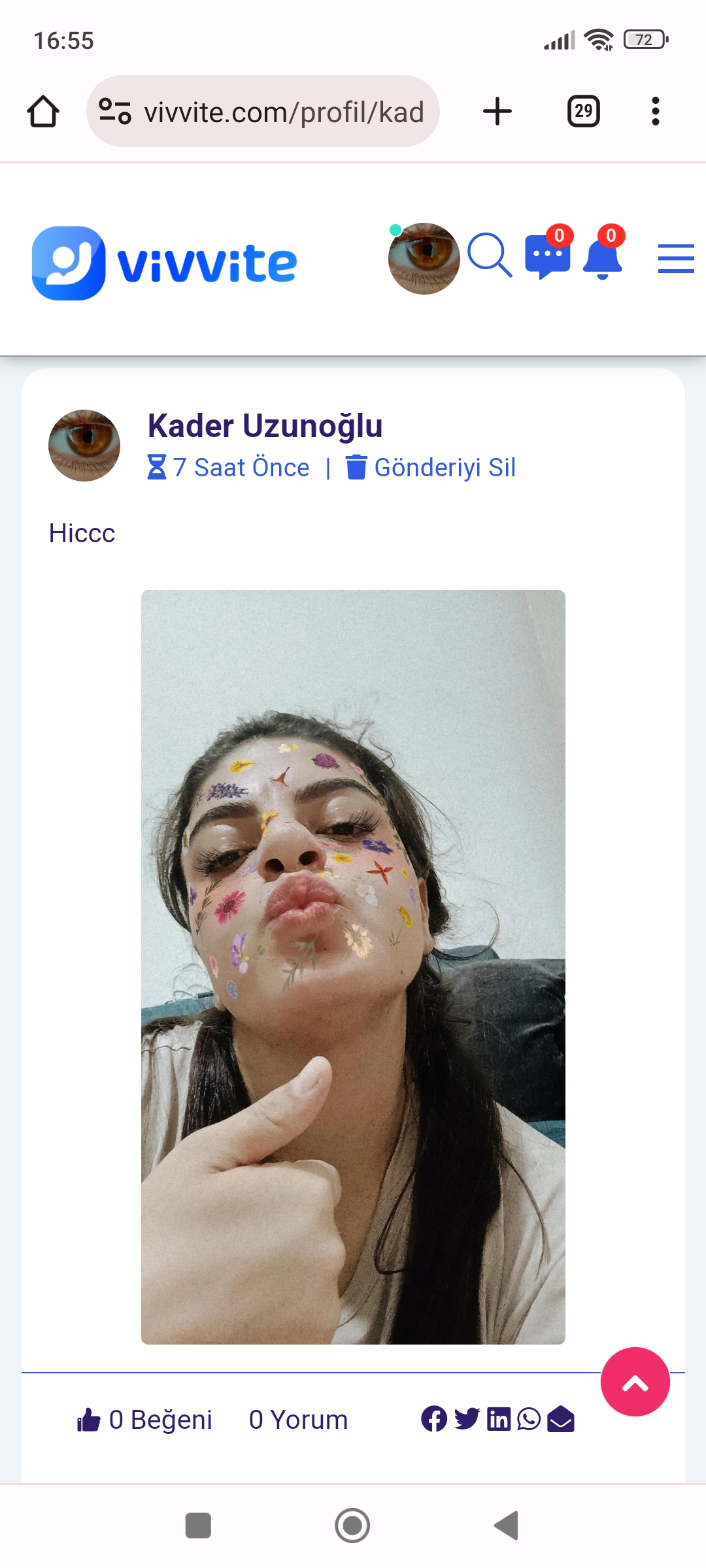Open the browser overflow menu
The height and width of the screenshot is (1568, 706).
coord(656,111)
